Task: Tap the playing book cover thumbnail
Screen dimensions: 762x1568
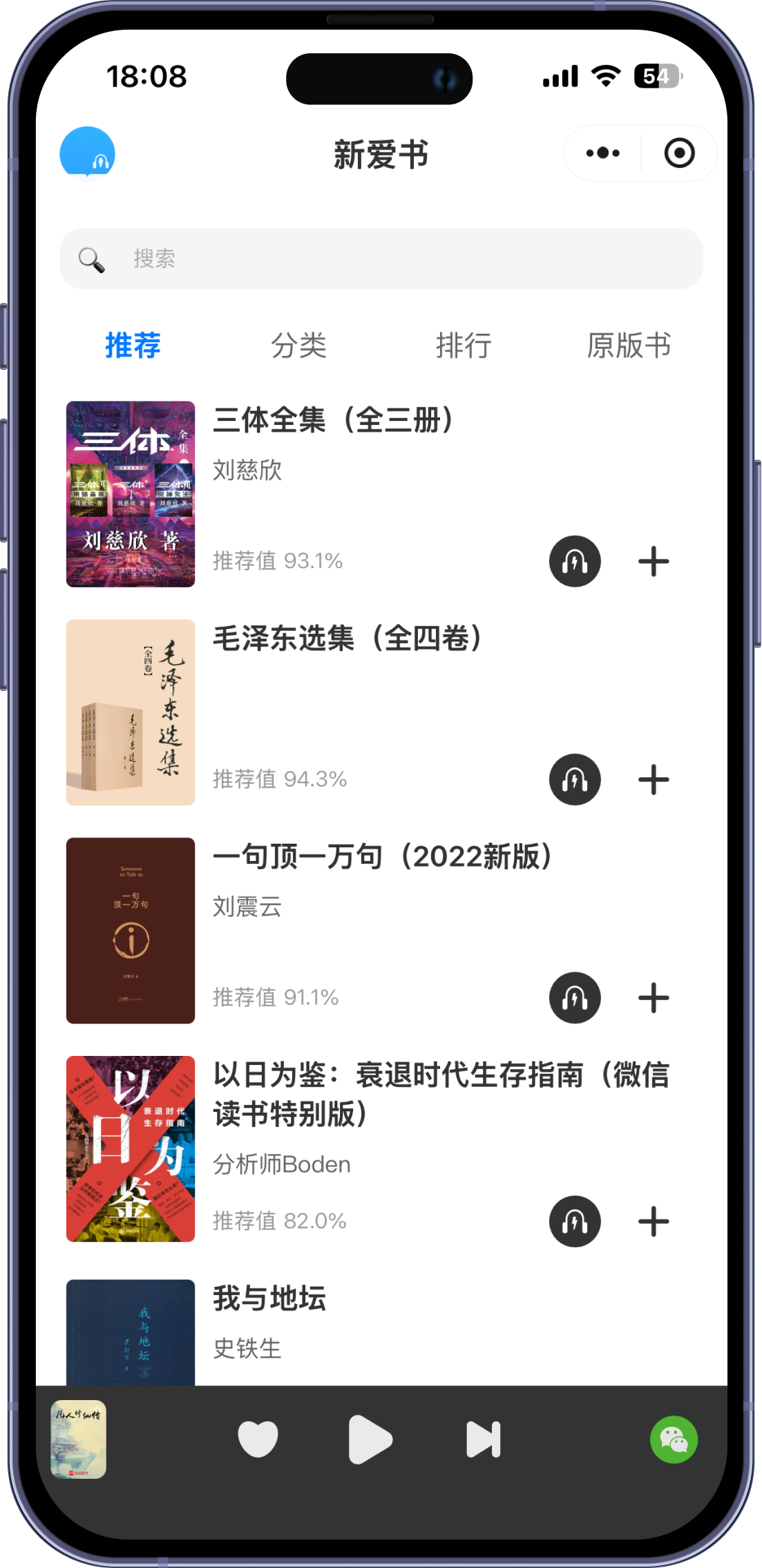Action: click(x=79, y=1439)
